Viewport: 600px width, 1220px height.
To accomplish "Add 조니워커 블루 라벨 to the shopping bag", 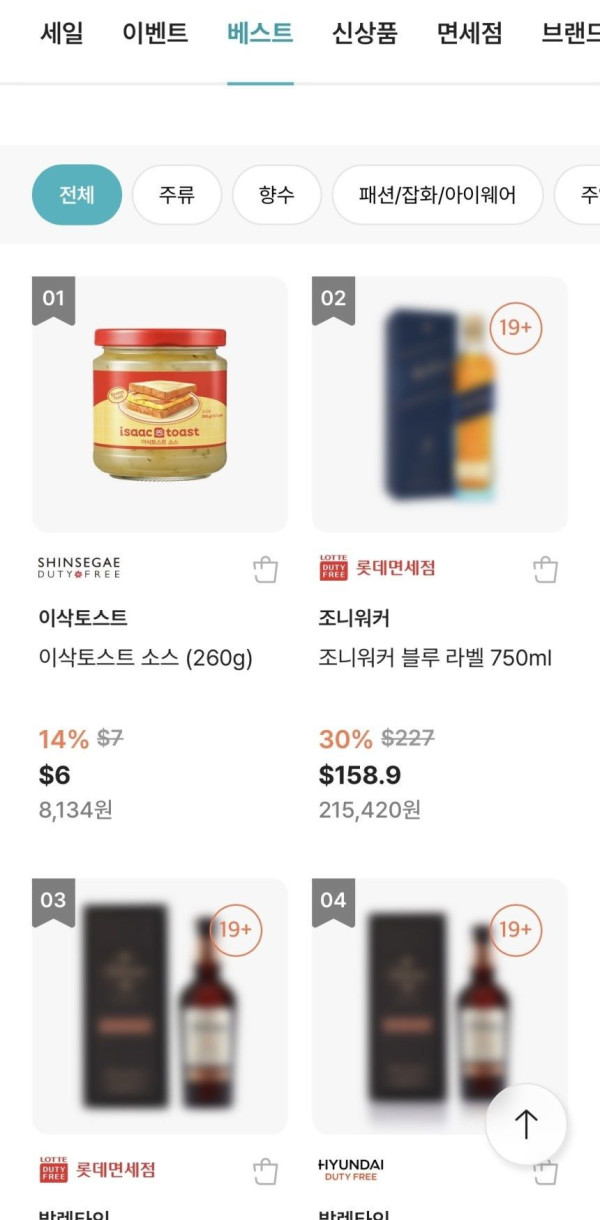I will click(x=544, y=570).
